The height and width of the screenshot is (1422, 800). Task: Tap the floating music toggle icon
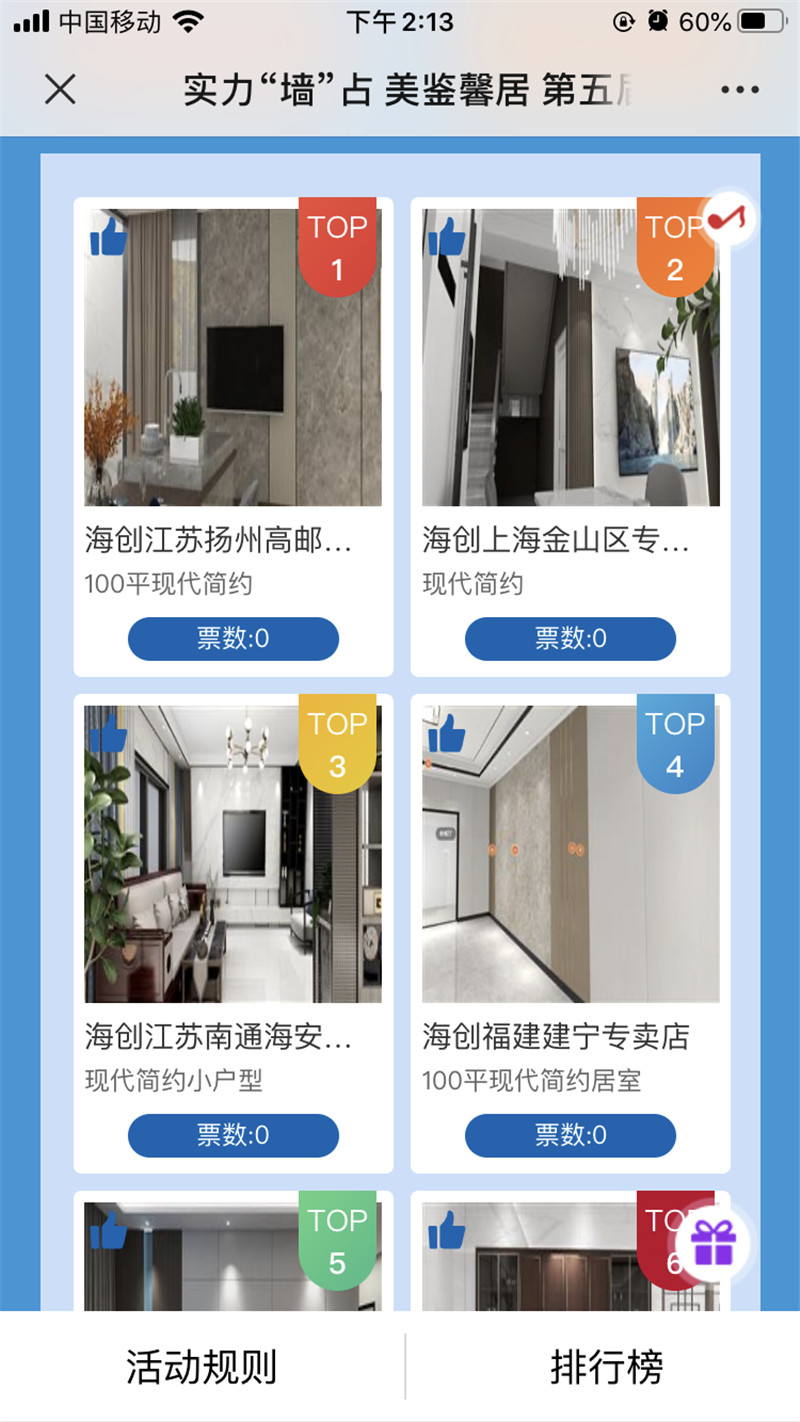730,217
